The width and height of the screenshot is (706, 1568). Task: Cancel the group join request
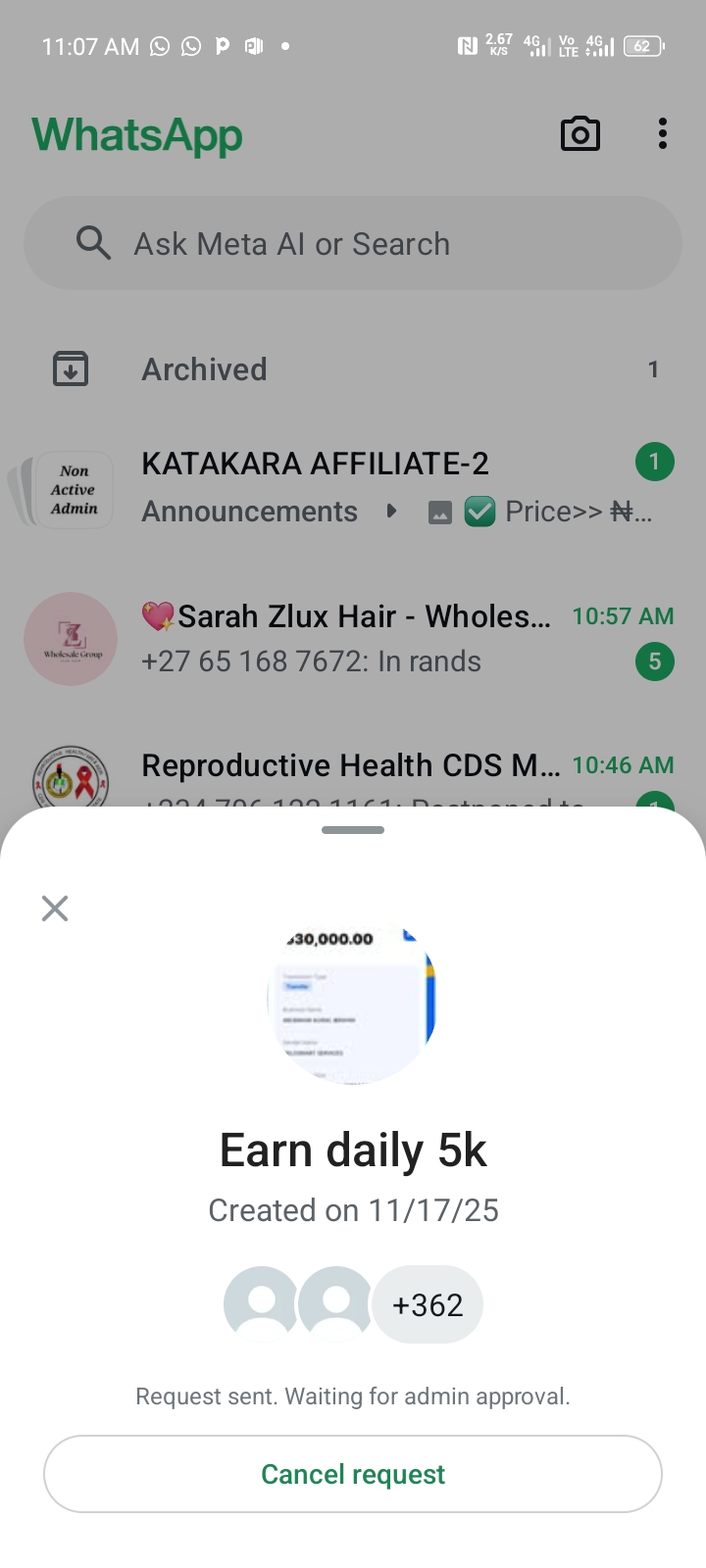point(353,1474)
